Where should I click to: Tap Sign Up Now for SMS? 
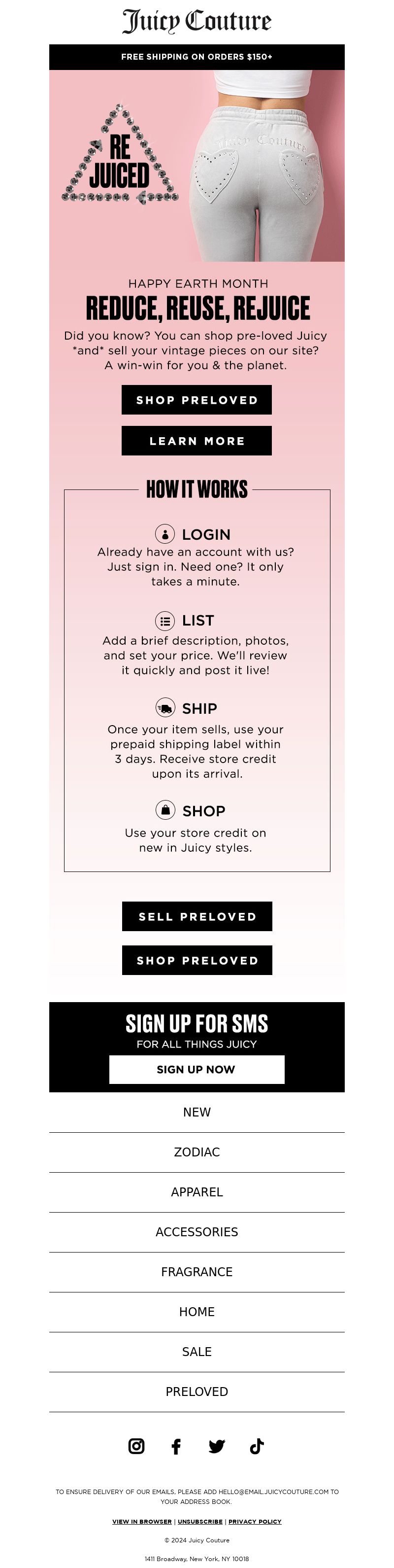pos(197,1070)
